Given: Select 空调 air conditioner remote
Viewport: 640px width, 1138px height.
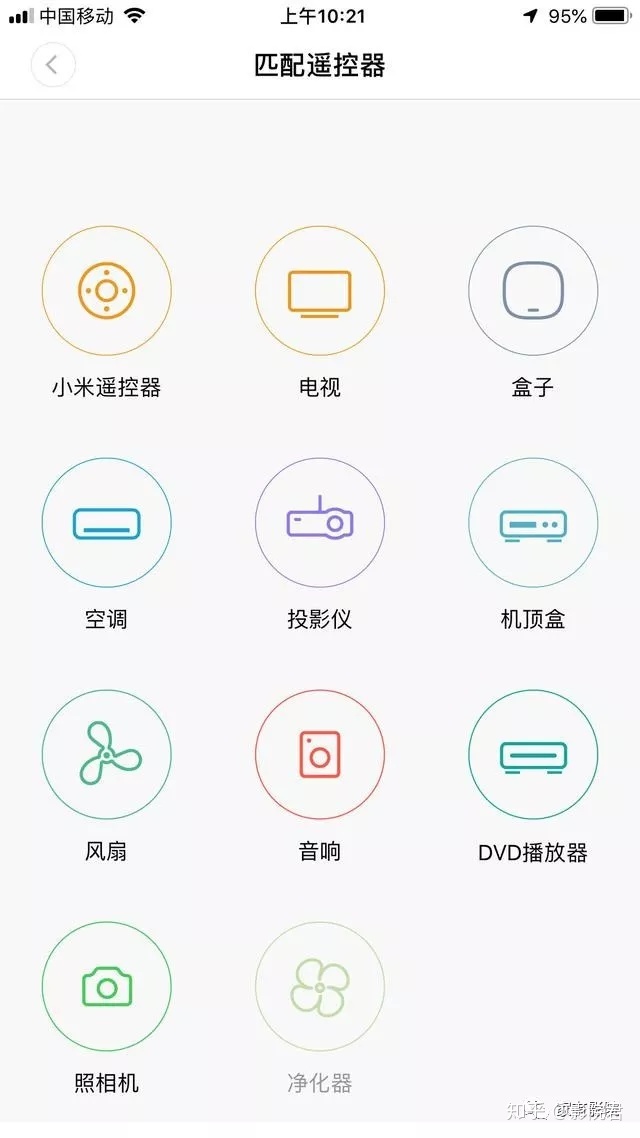Looking at the screenshot, I should (x=106, y=523).
